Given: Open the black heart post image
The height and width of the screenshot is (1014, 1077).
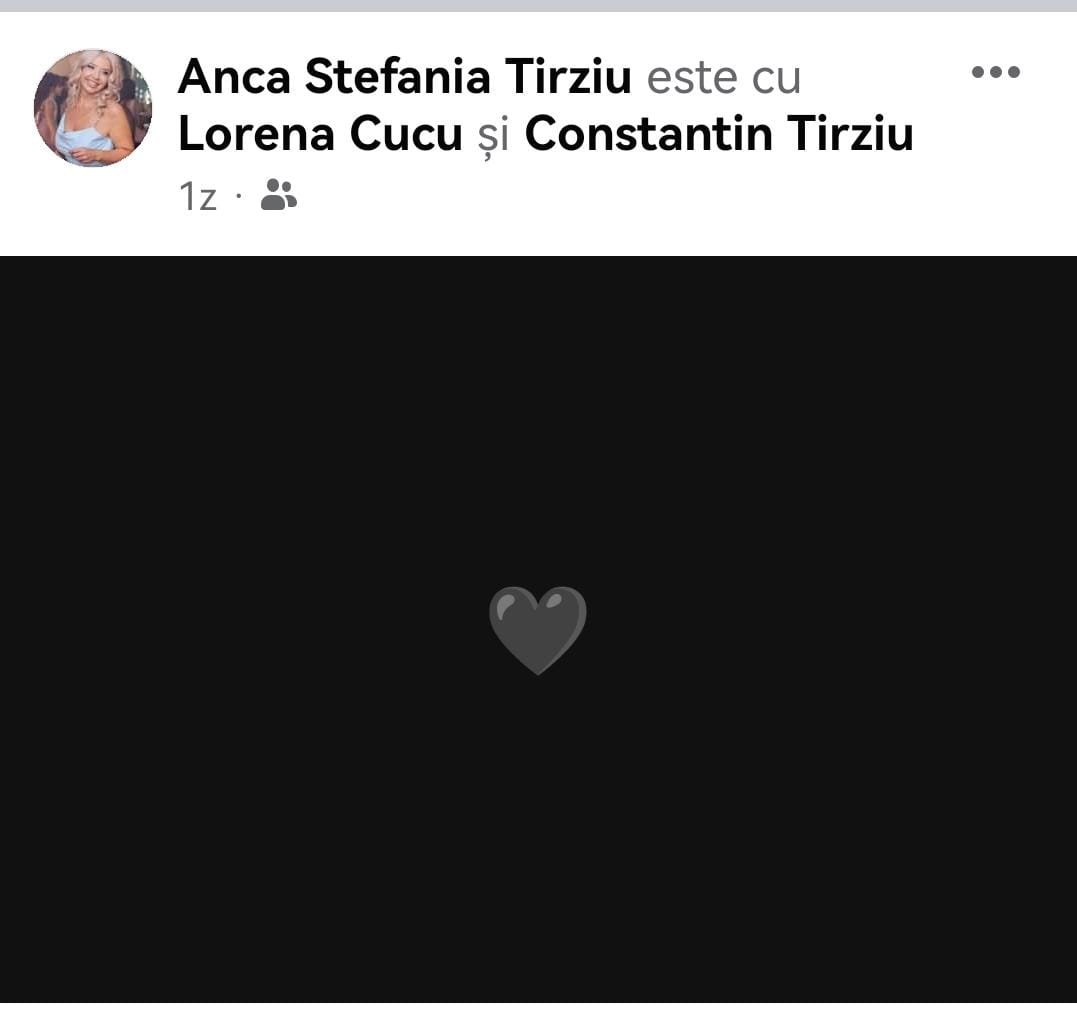Looking at the screenshot, I should click(x=538, y=629).
